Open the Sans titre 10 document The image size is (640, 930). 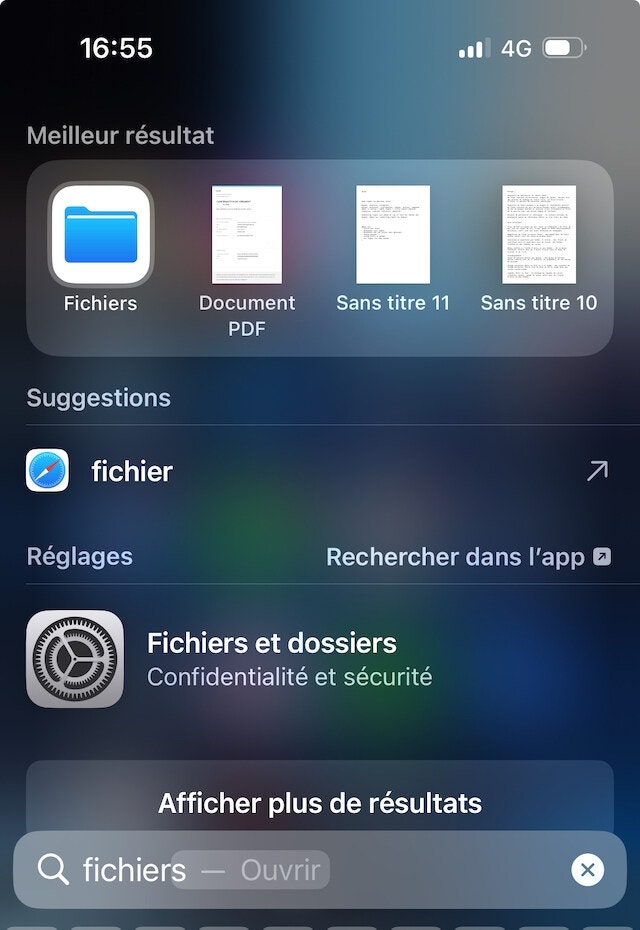(539, 235)
